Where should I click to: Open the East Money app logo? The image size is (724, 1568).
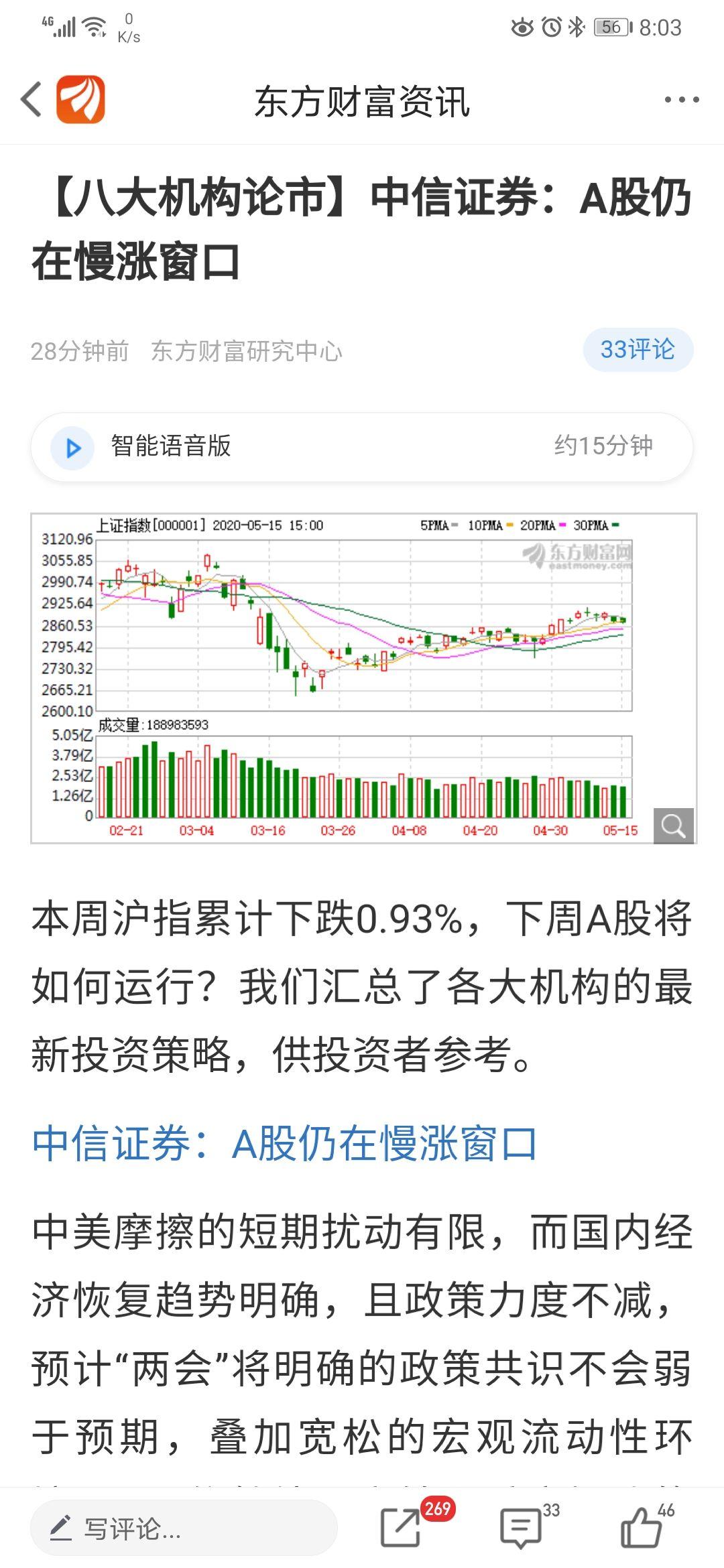click(x=80, y=99)
